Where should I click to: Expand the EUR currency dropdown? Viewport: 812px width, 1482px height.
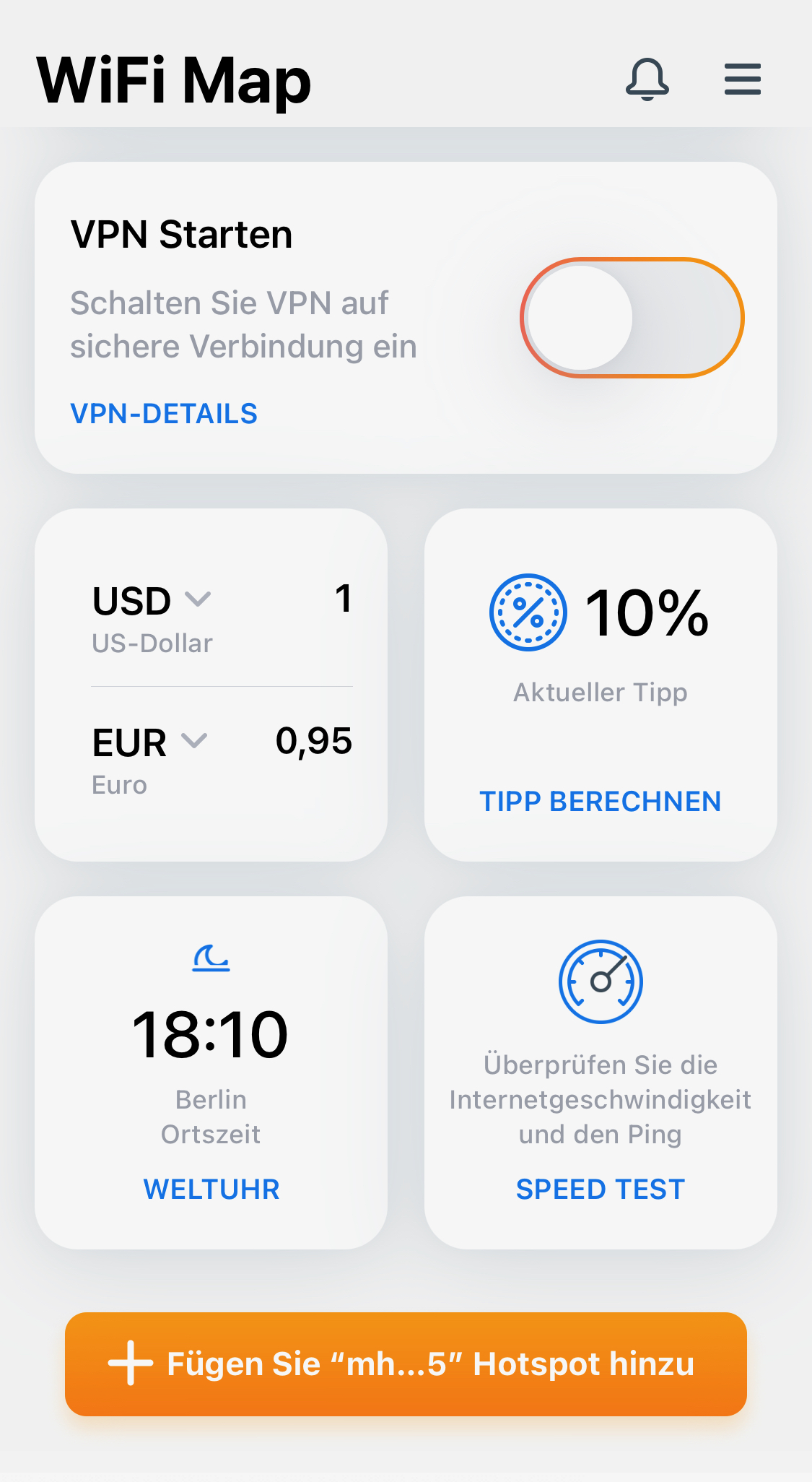click(194, 740)
